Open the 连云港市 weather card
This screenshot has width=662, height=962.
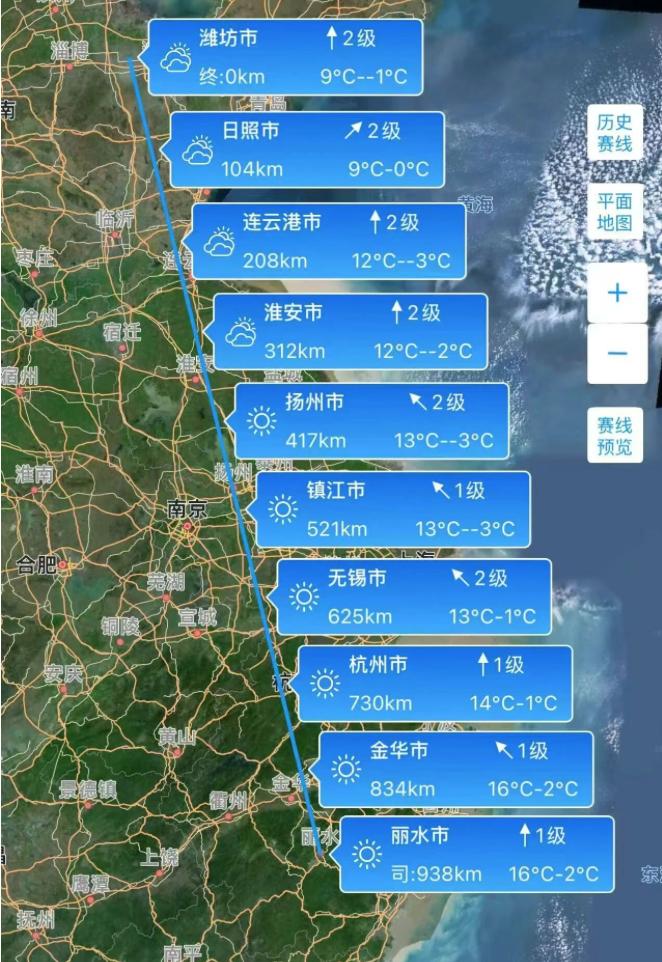click(x=329, y=241)
